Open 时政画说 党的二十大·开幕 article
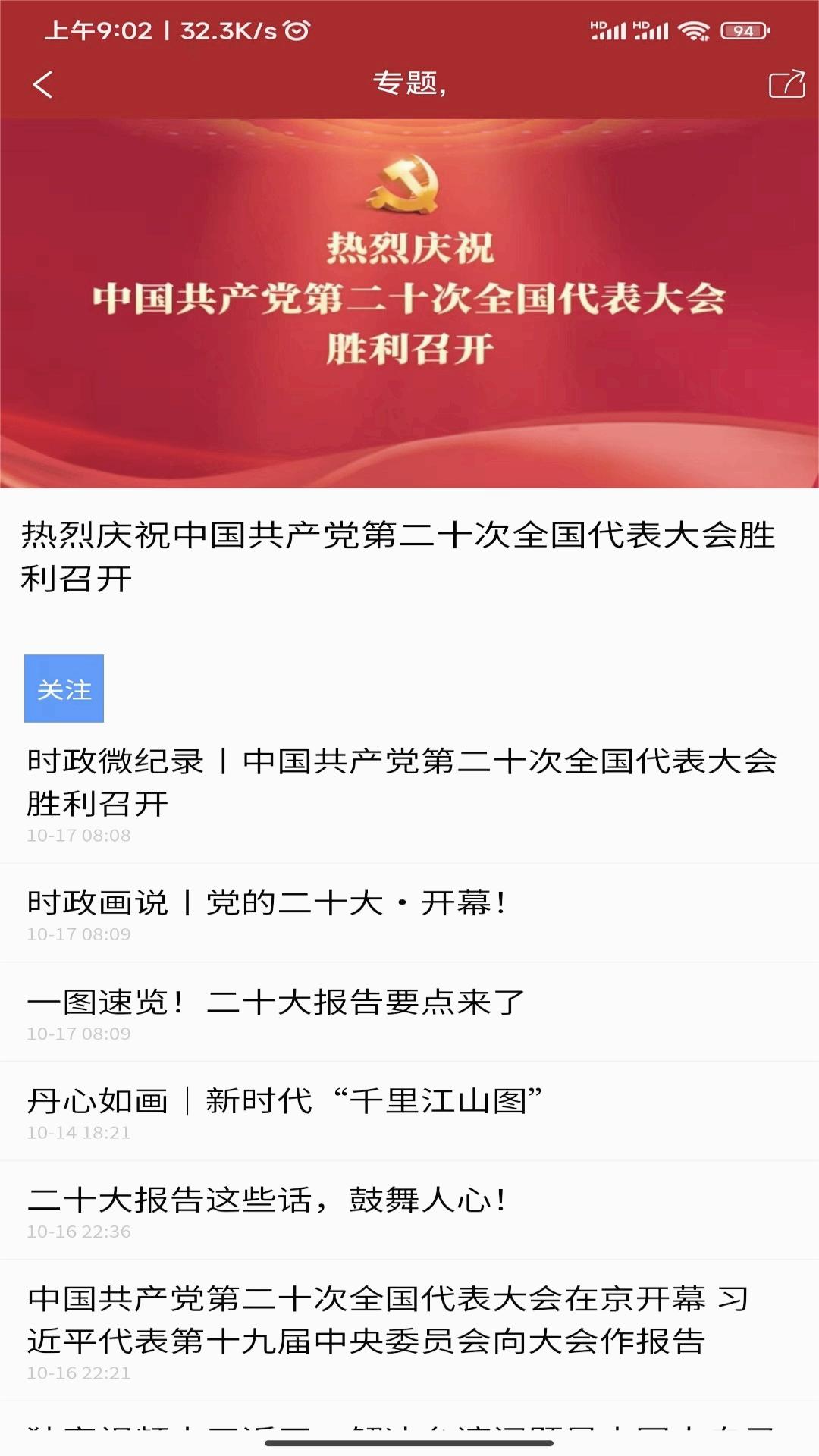This screenshot has height=1456, width=819. click(267, 903)
